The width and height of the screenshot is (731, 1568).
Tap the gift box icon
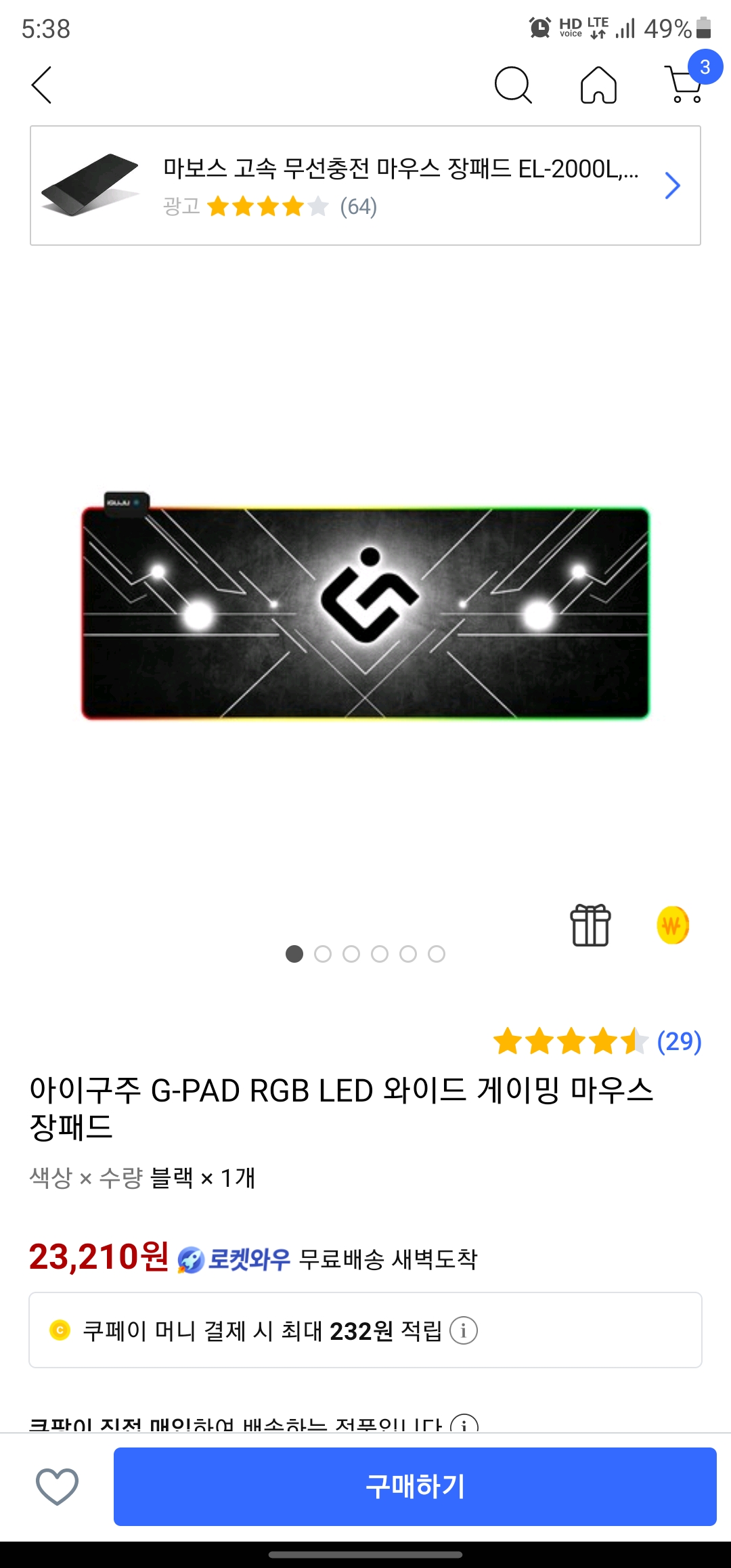coord(590,925)
